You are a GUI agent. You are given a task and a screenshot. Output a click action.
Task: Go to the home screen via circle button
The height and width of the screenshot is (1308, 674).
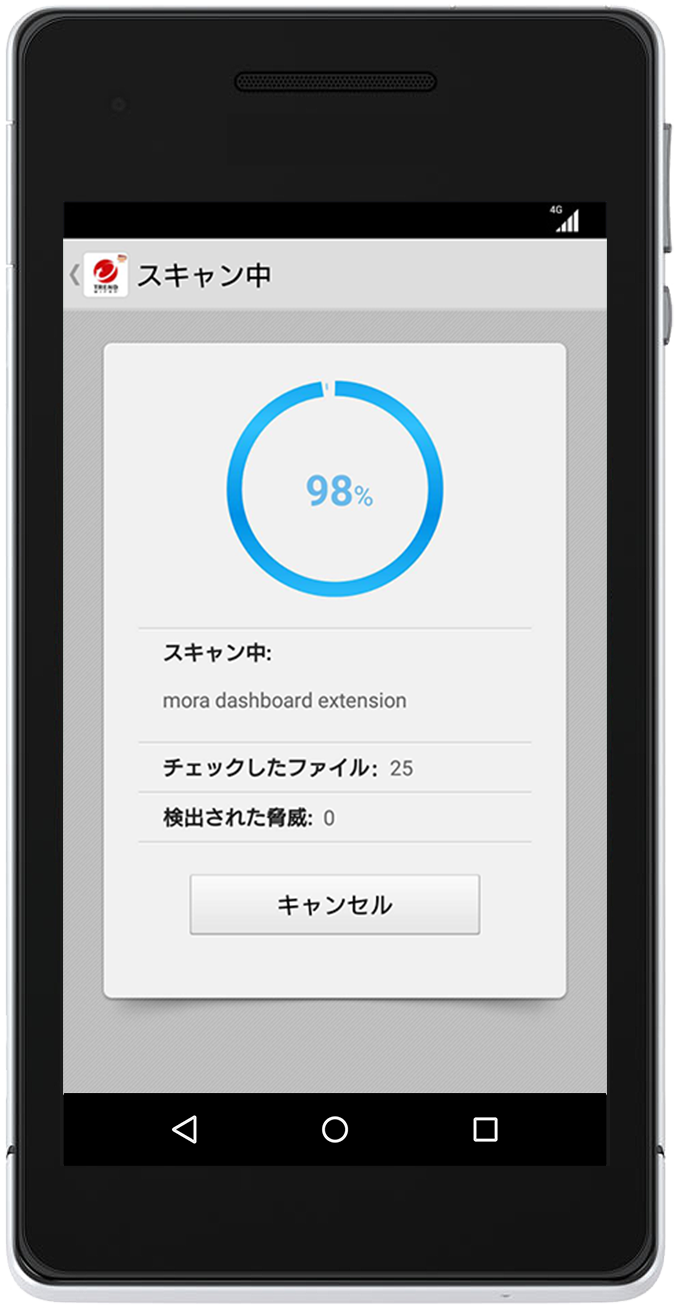point(335,1130)
